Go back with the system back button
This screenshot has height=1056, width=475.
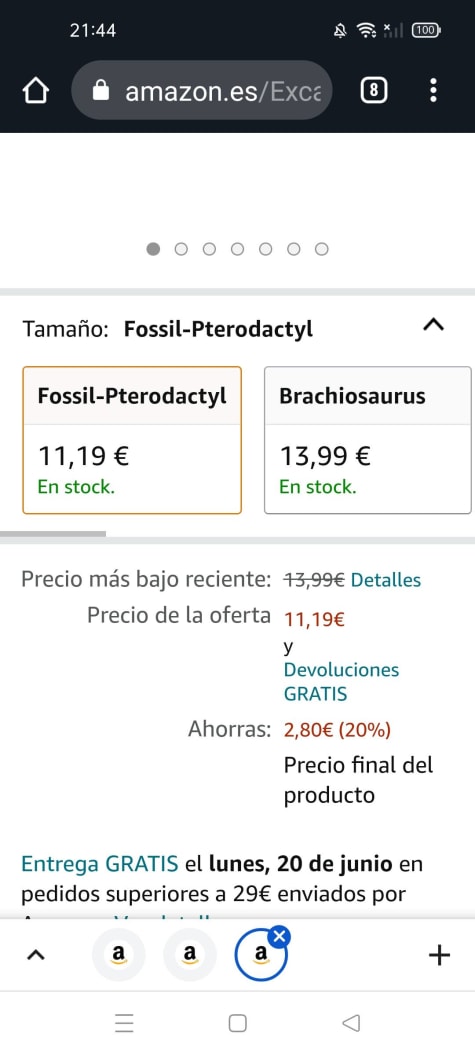[x=351, y=1024]
